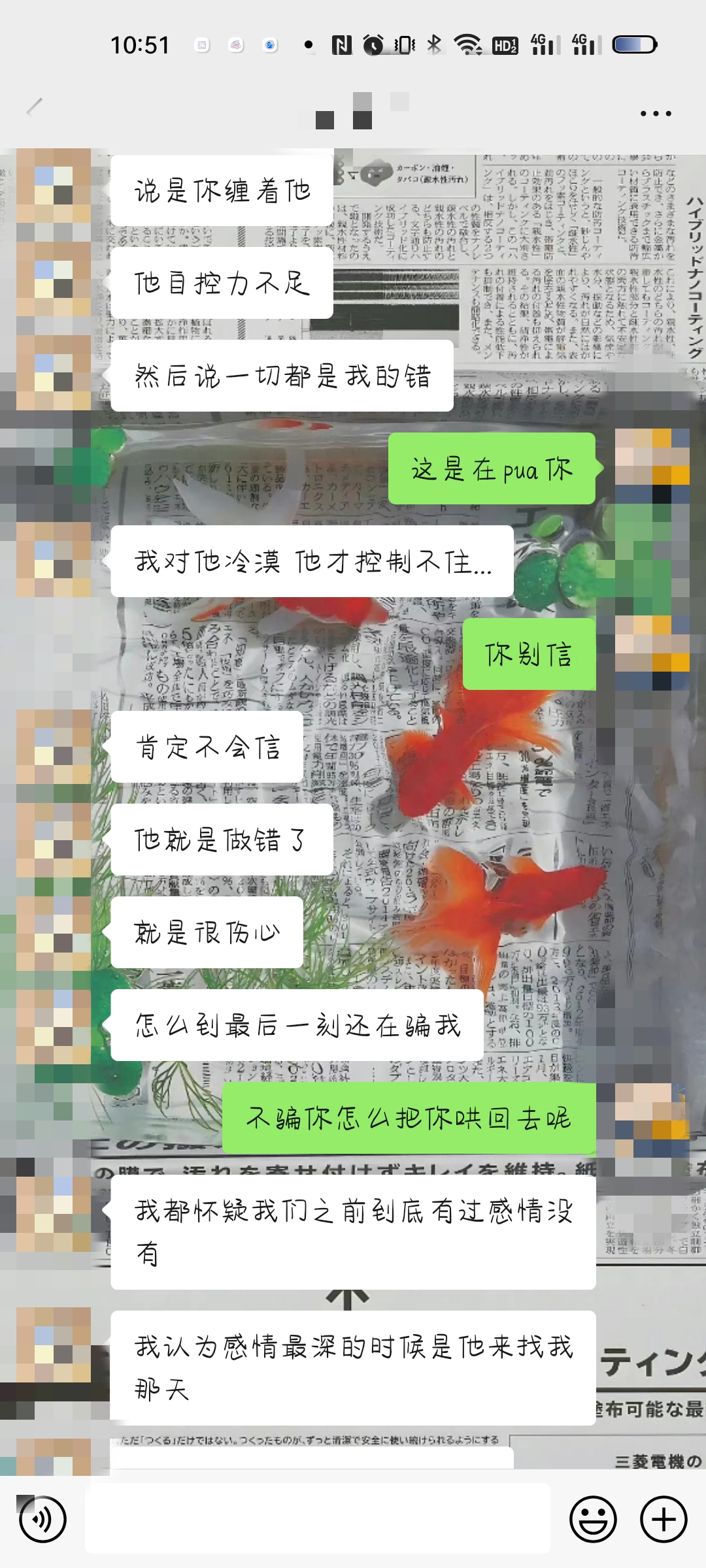Focus the message text field
The width and height of the screenshot is (706, 1568).
pos(317,1519)
